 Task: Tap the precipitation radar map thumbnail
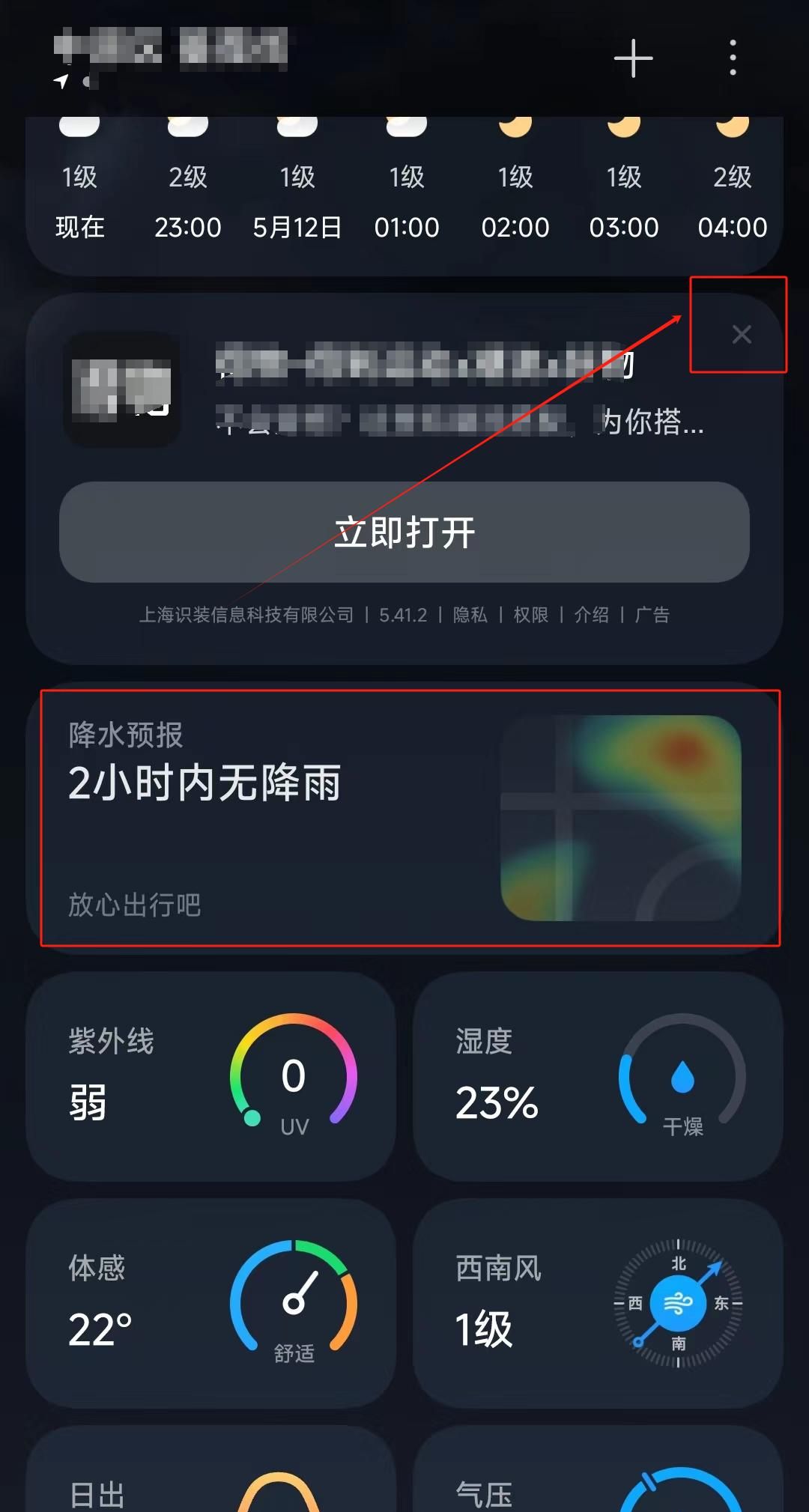[x=620, y=816]
